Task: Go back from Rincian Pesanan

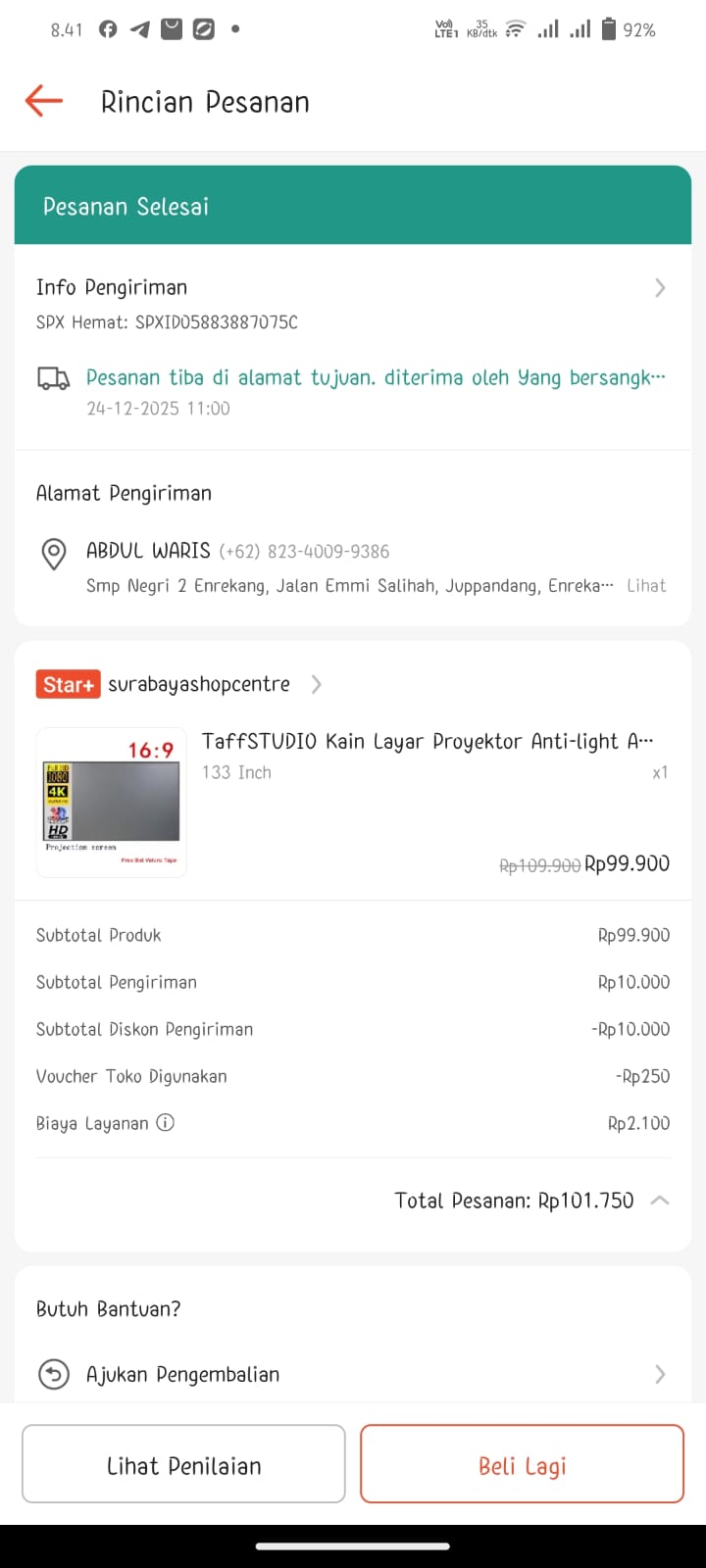Action: tap(44, 101)
